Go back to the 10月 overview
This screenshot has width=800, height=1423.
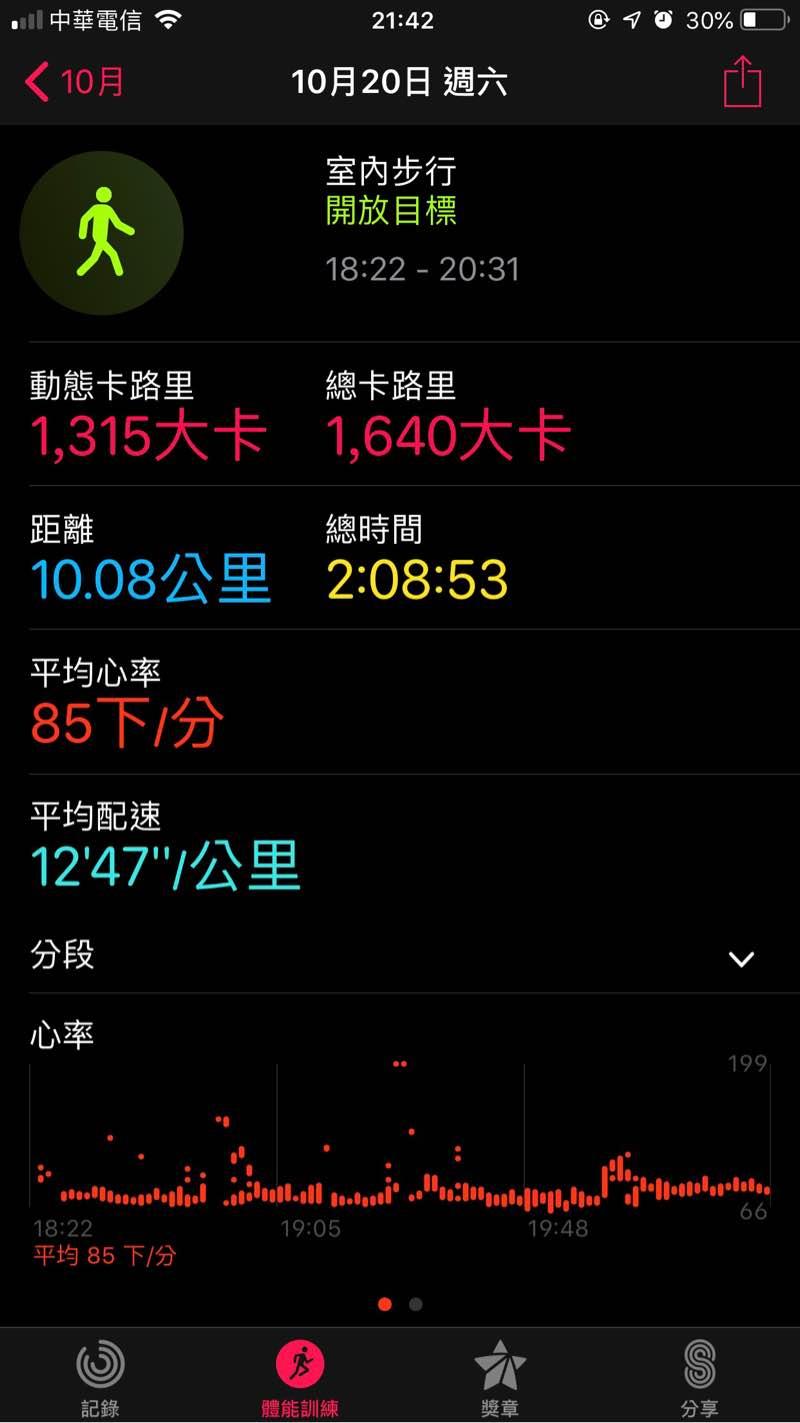click(74, 82)
